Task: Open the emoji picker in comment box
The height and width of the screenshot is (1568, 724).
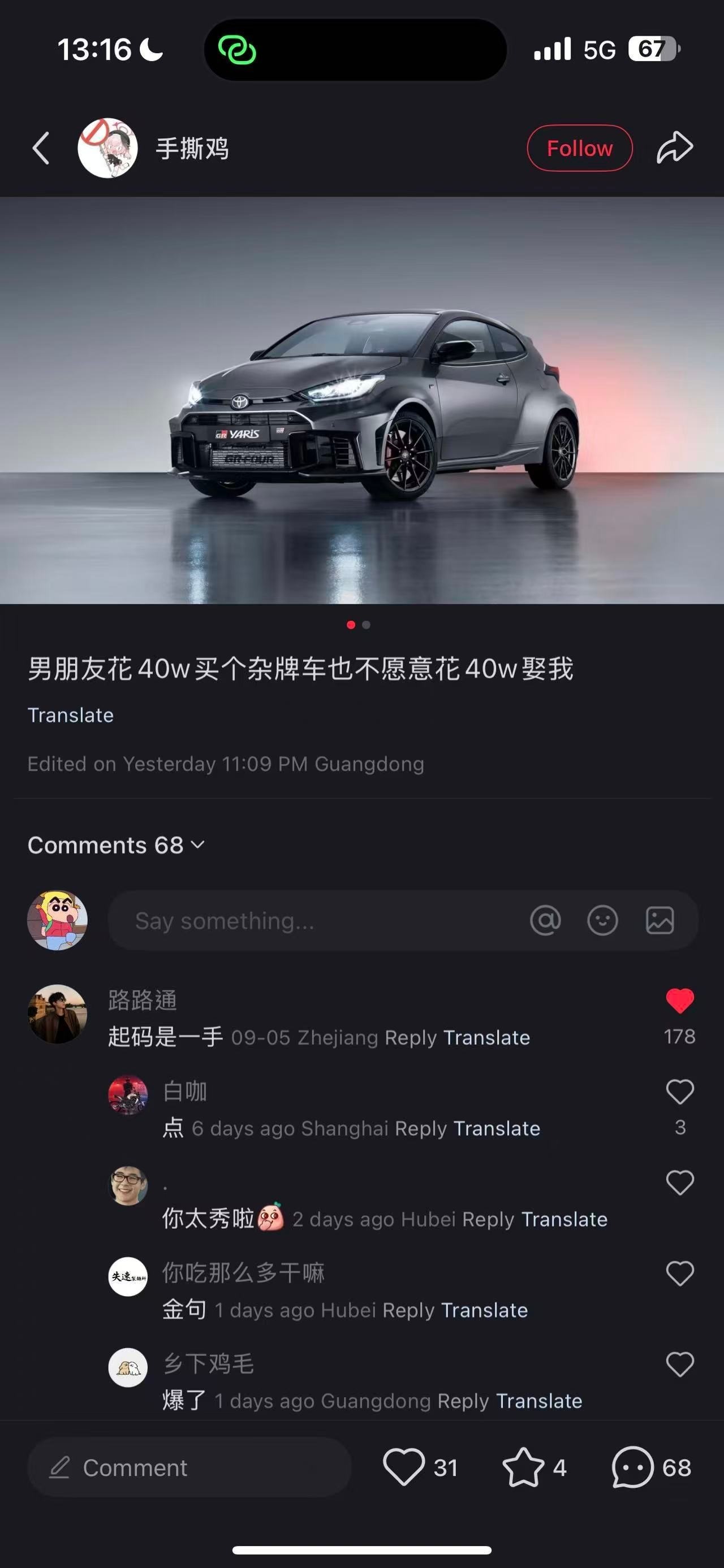Action: pyautogui.click(x=602, y=920)
